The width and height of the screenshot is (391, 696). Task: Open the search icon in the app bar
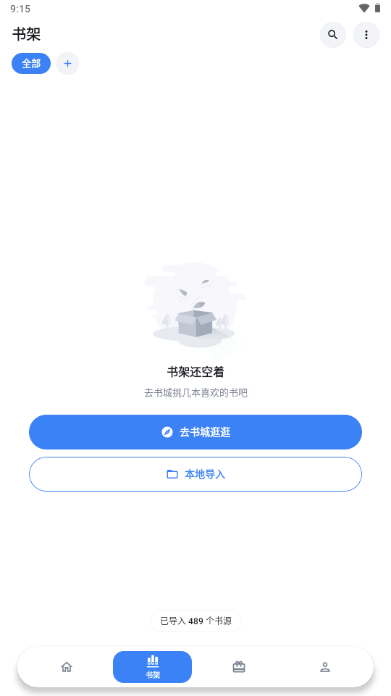click(332, 35)
